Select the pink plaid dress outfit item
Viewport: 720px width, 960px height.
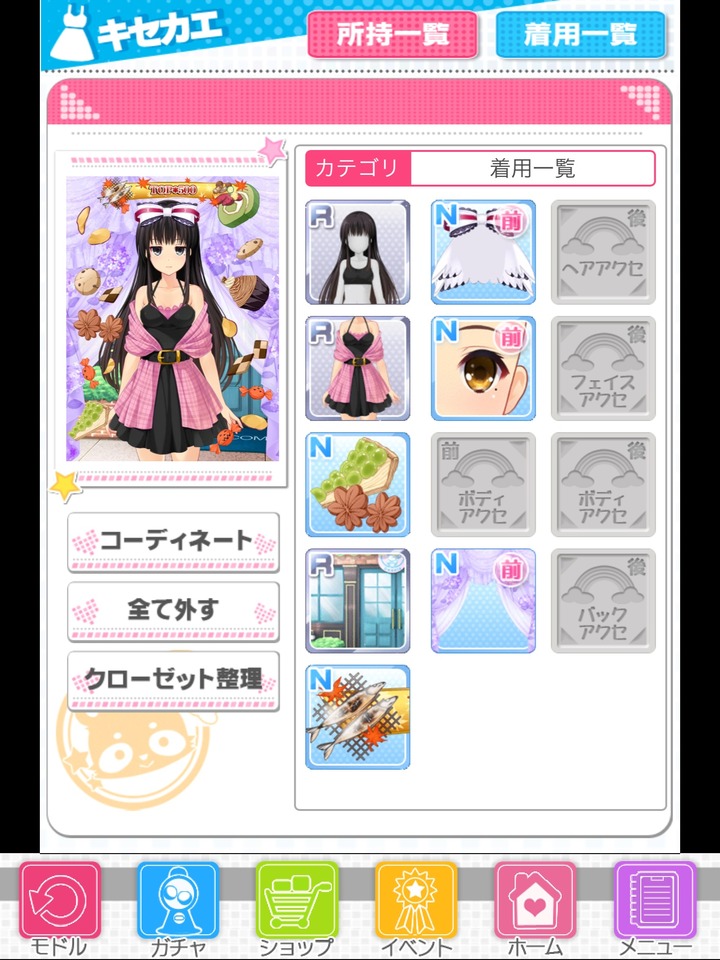pyautogui.click(x=358, y=368)
